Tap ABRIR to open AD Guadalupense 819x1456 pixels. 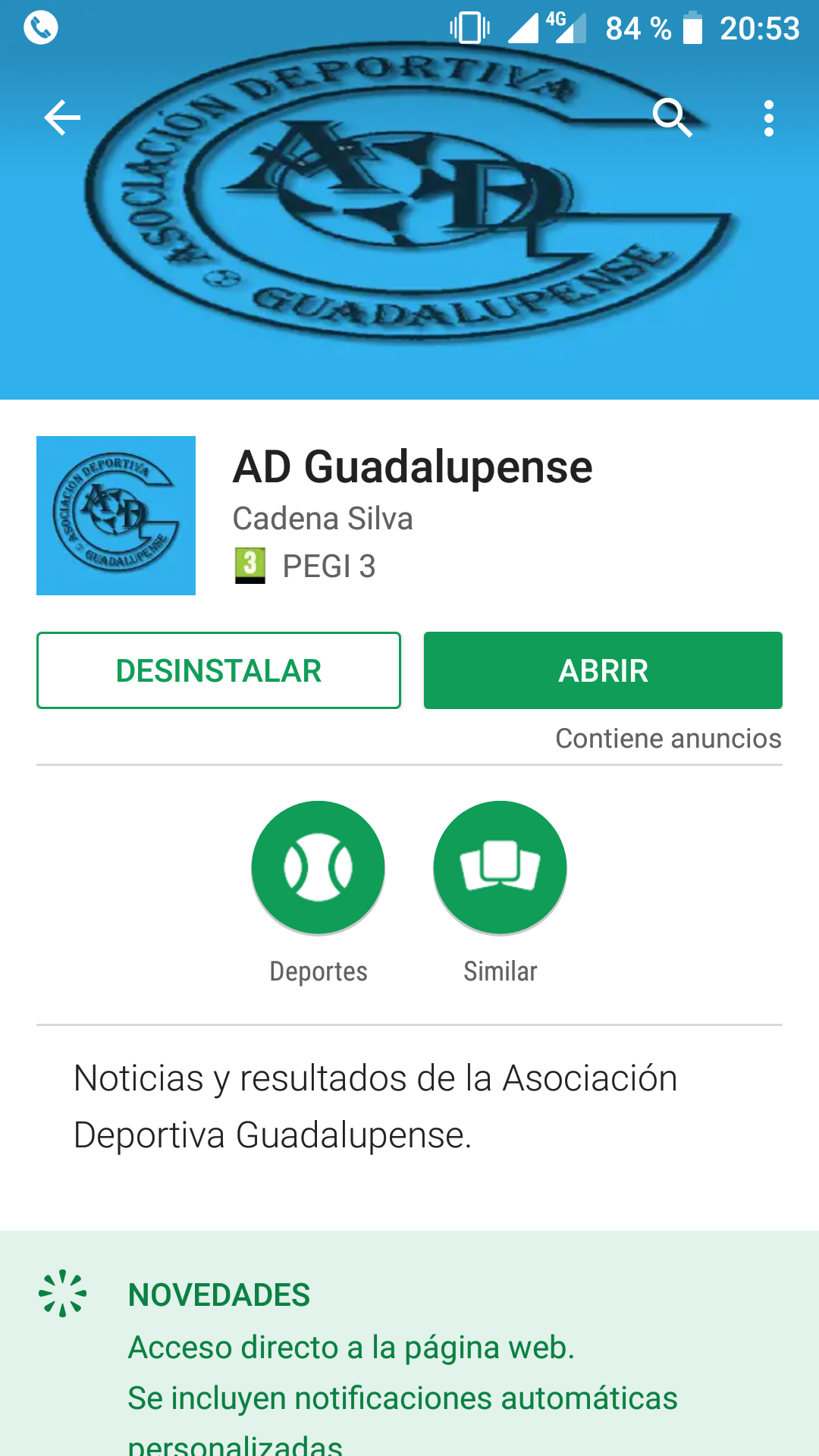603,670
